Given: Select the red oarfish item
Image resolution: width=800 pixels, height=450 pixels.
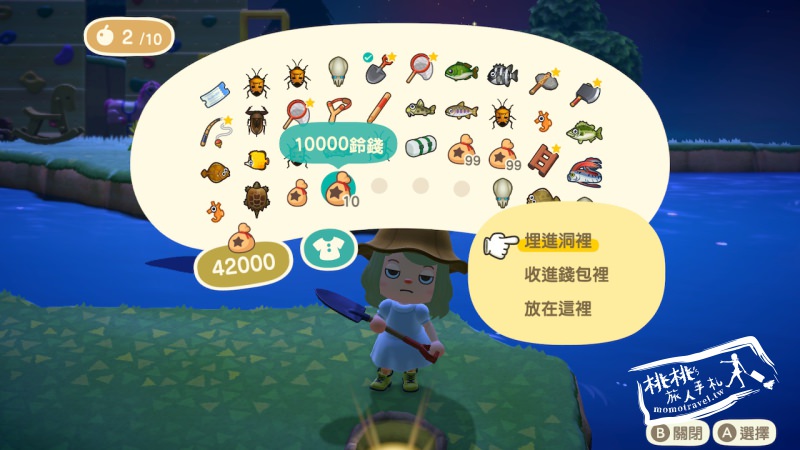Looking at the screenshot, I should click(584, 172).
